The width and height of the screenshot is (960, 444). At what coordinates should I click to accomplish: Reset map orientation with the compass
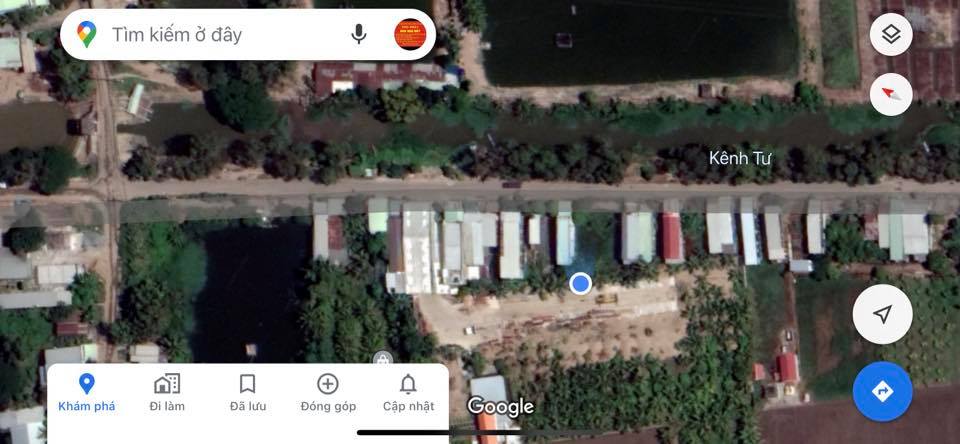click(891, 95)
